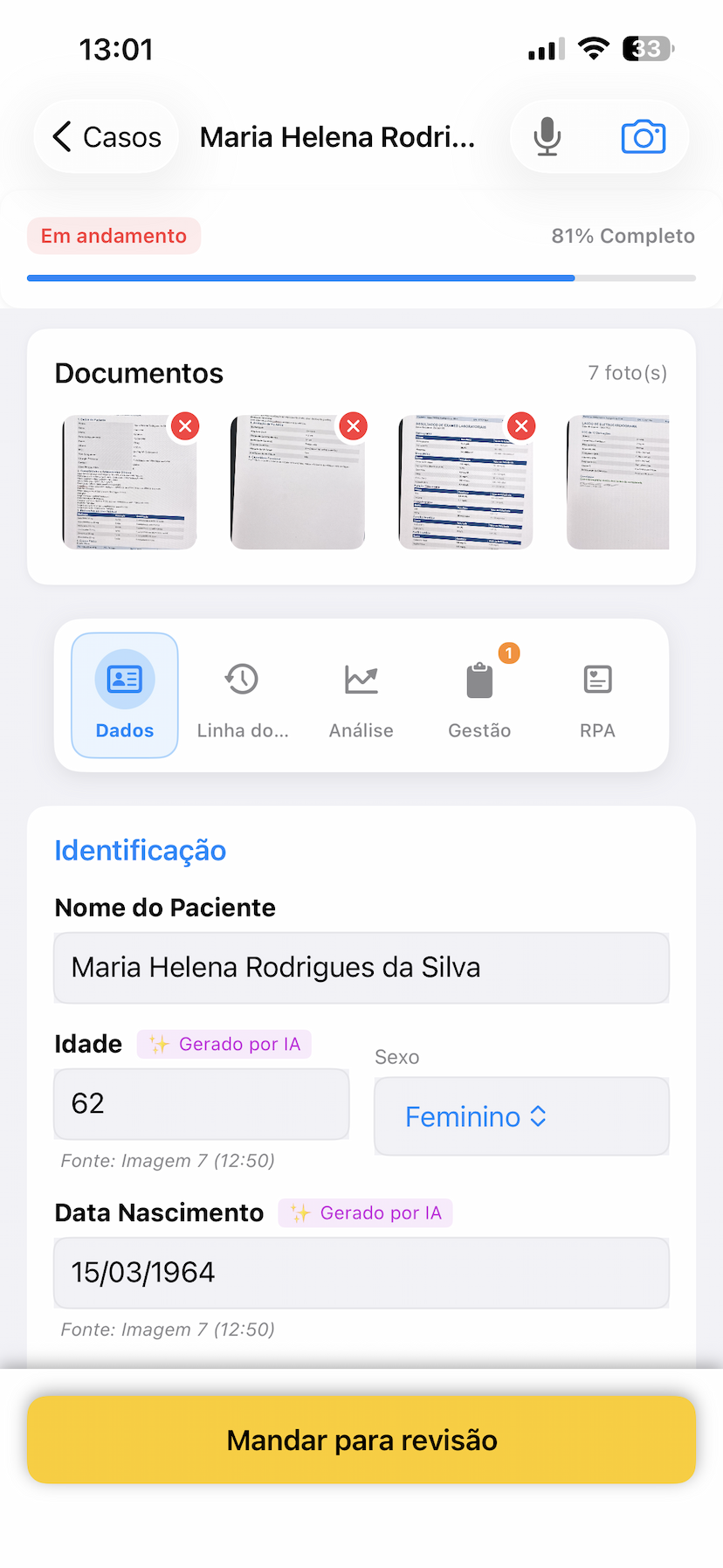
Task: Switch to the Análise view
Action: 361,694
